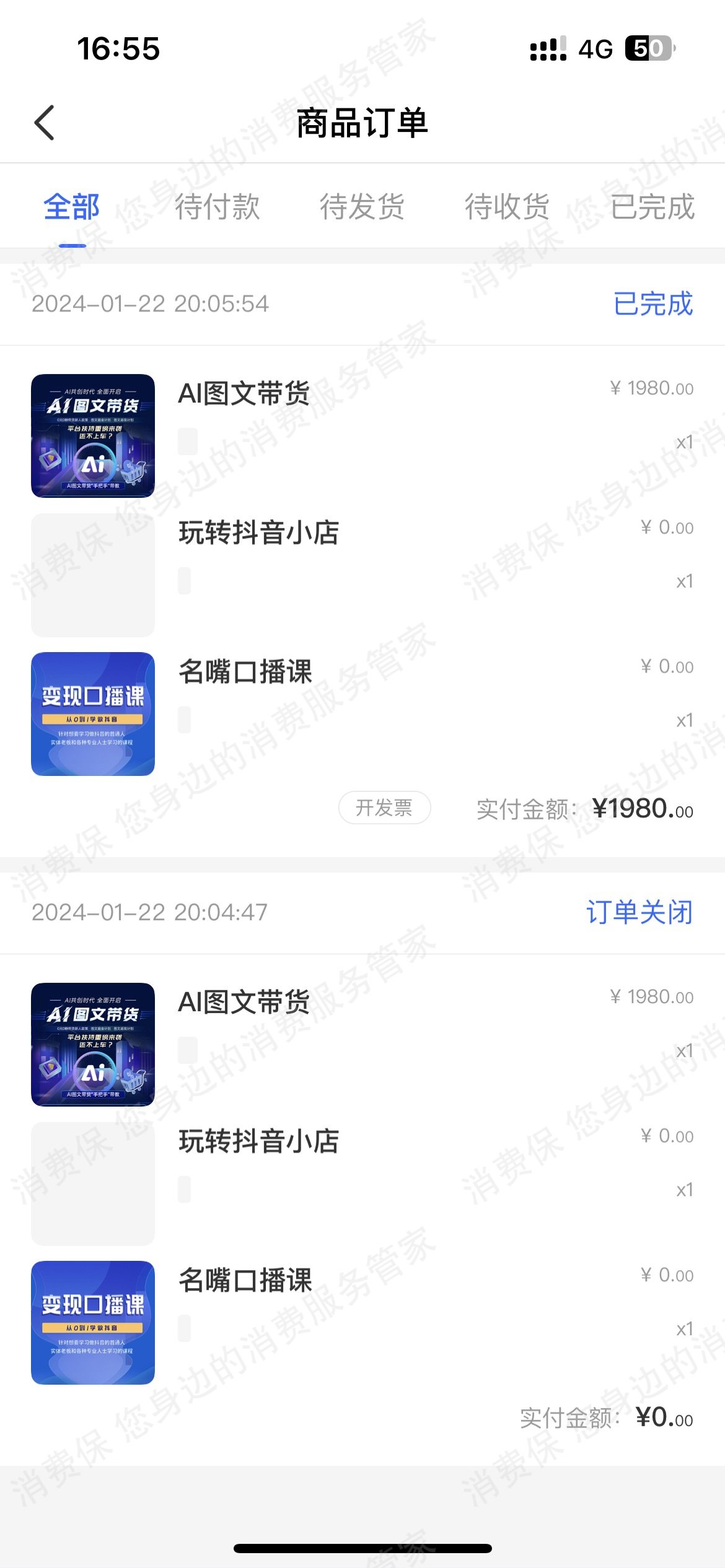
Task: Switch to the 已完成 tab
Action: pos(652,207)
